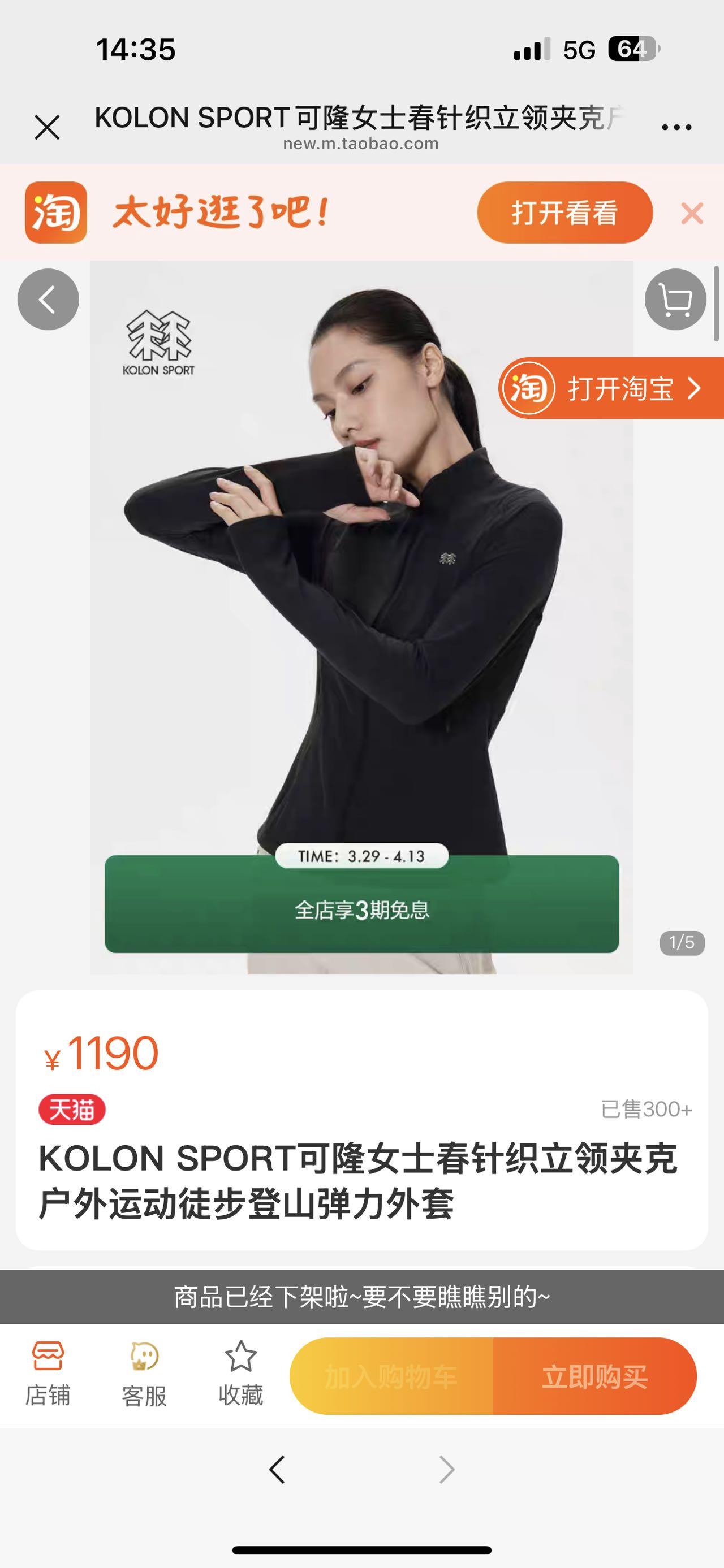Tap 立即购买 buy now button
The width and height of the screenshot is (724, 1568).
[x=594, y=1376]
